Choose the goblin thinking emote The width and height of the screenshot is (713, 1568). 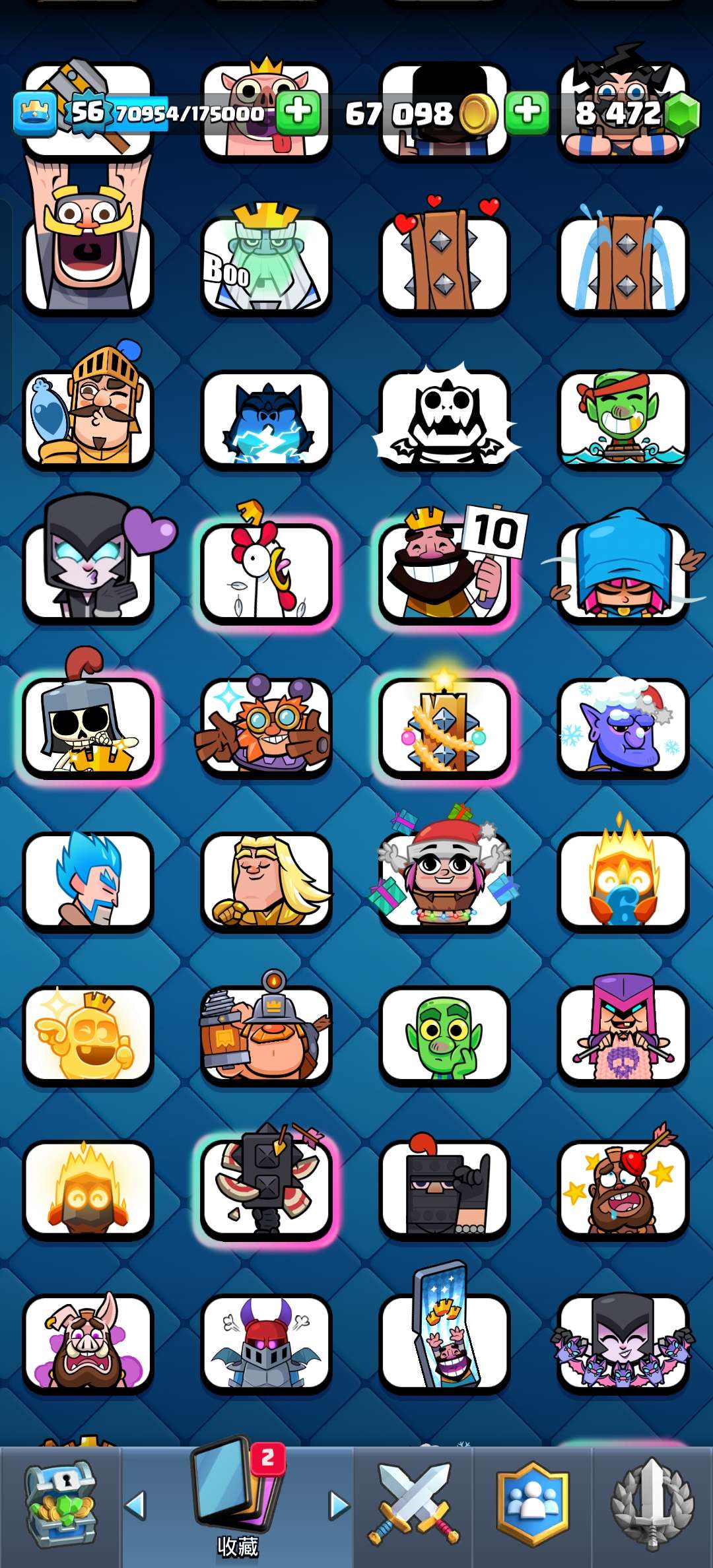pyautogui.click(x=444, y=1035)
